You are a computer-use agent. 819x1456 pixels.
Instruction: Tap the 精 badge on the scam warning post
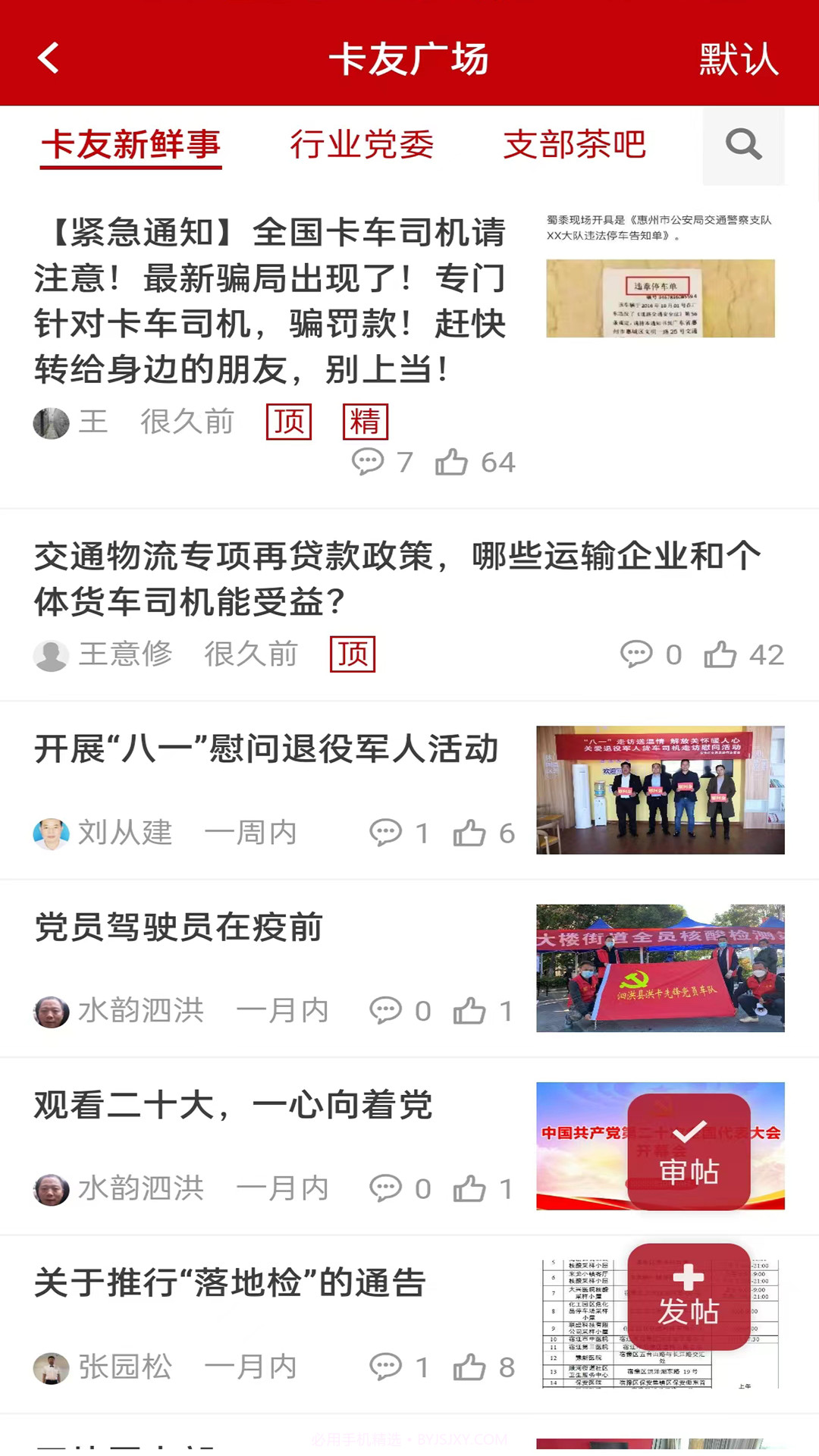coord(365,422)
